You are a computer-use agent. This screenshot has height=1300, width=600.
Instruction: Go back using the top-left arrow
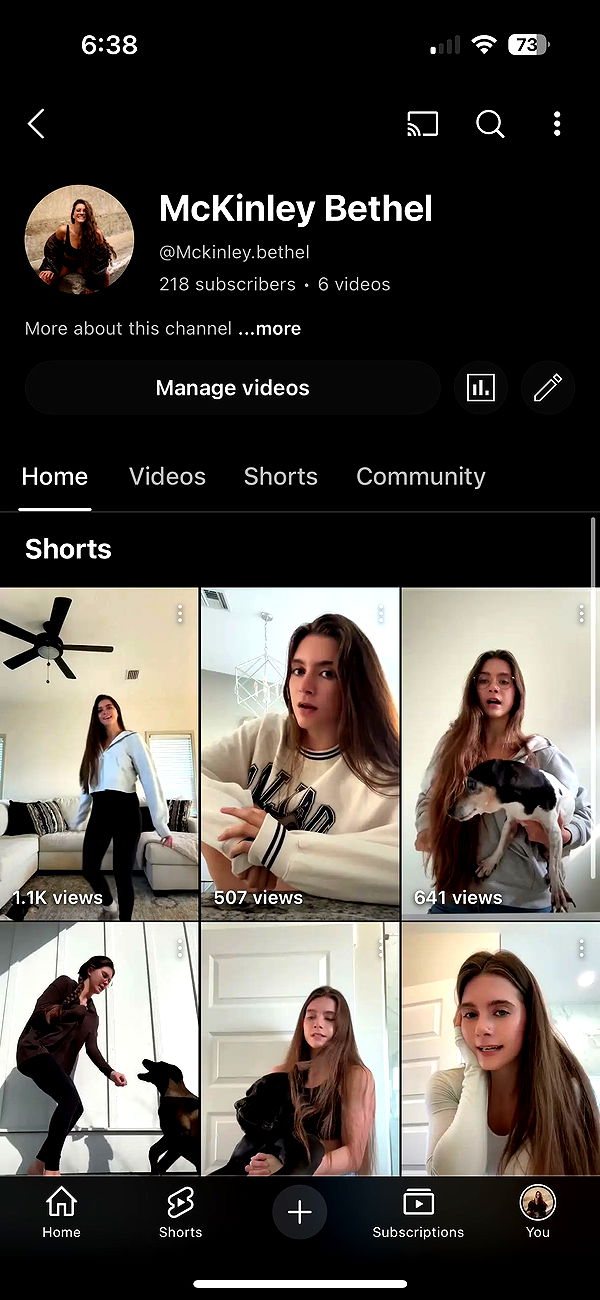[37, 124]
